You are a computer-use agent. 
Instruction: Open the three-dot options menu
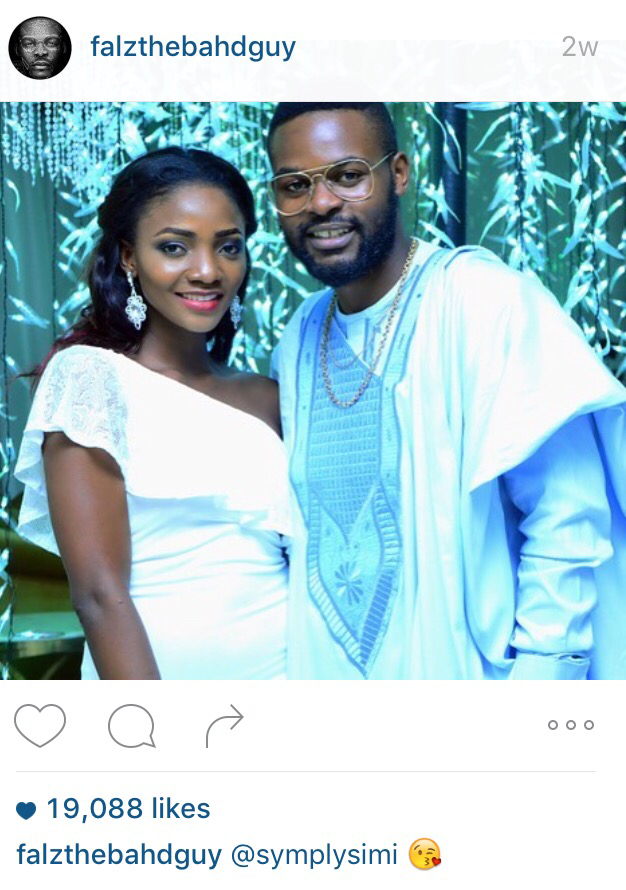pyautogui.click(x=571, y=725)
